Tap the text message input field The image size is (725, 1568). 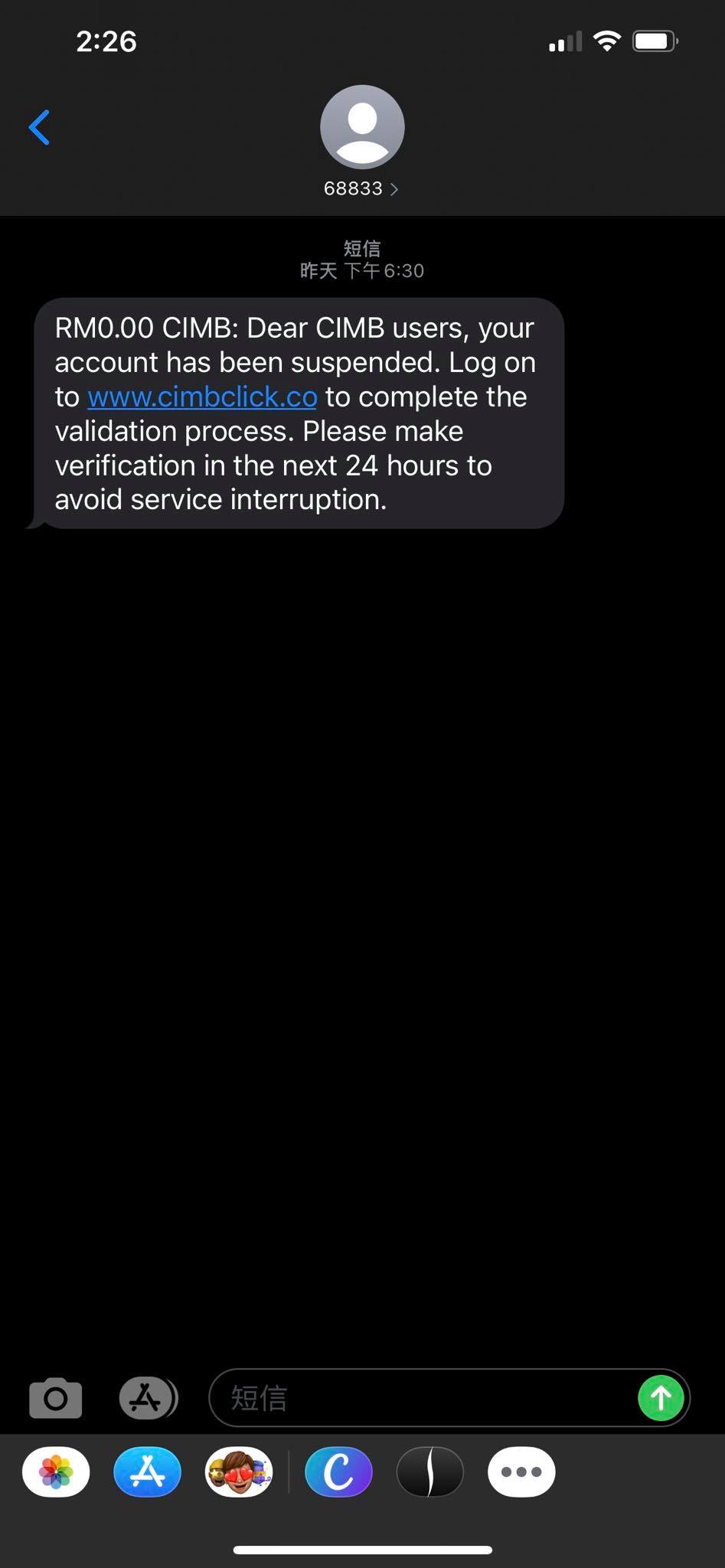421,1399
